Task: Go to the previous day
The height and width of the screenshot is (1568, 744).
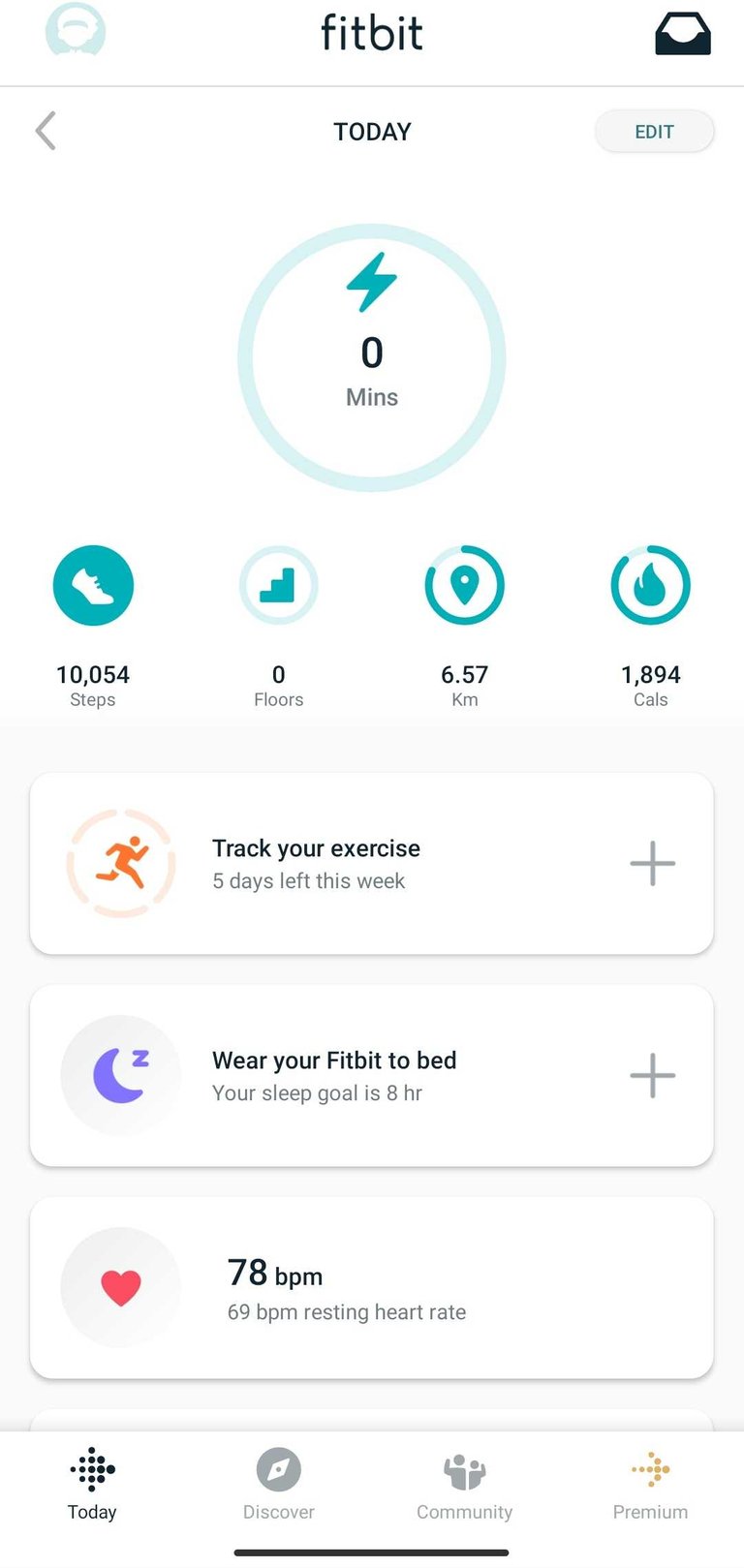Action: coord(46,132)
